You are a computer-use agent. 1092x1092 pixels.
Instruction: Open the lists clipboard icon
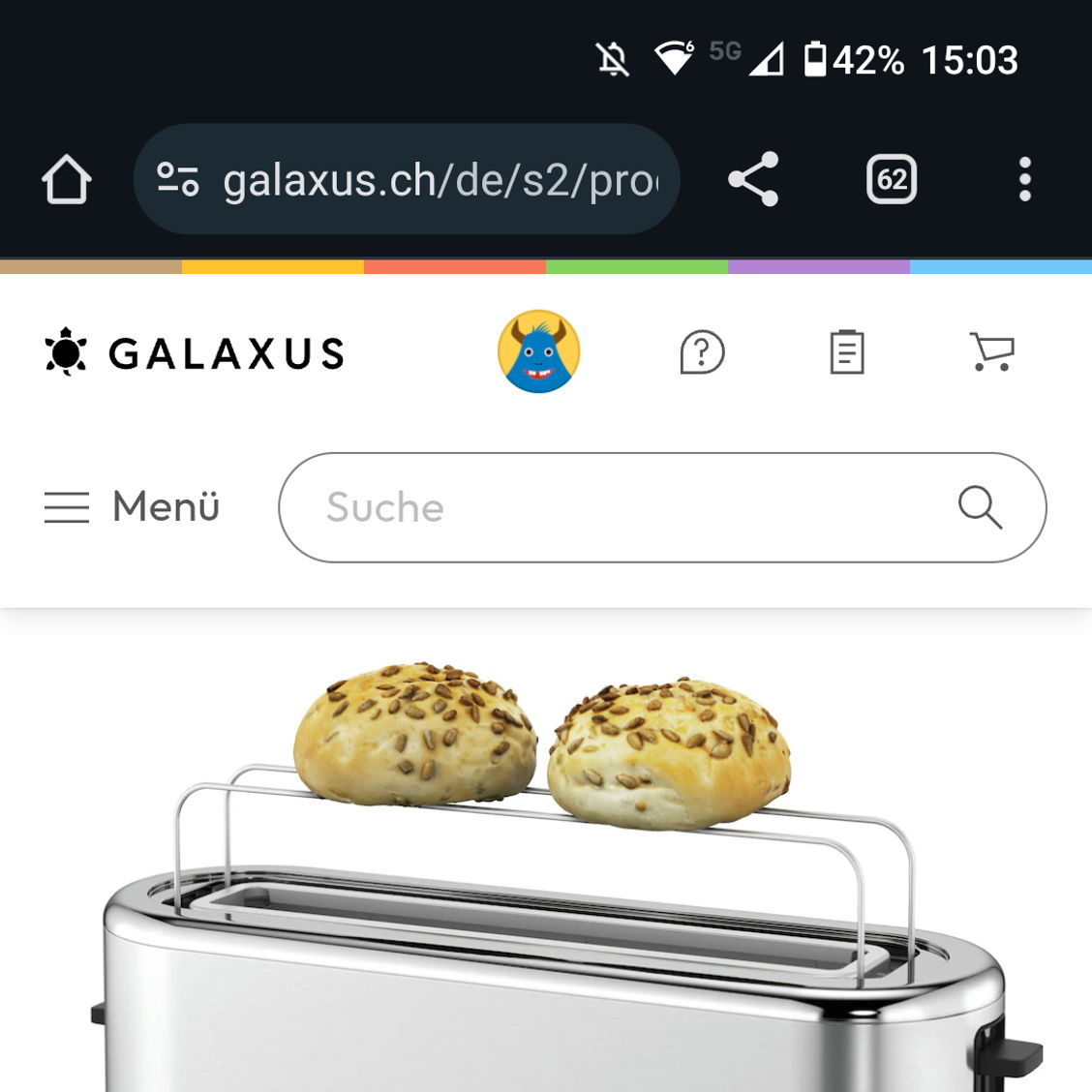pyautogui.click(x=847, y=352)
